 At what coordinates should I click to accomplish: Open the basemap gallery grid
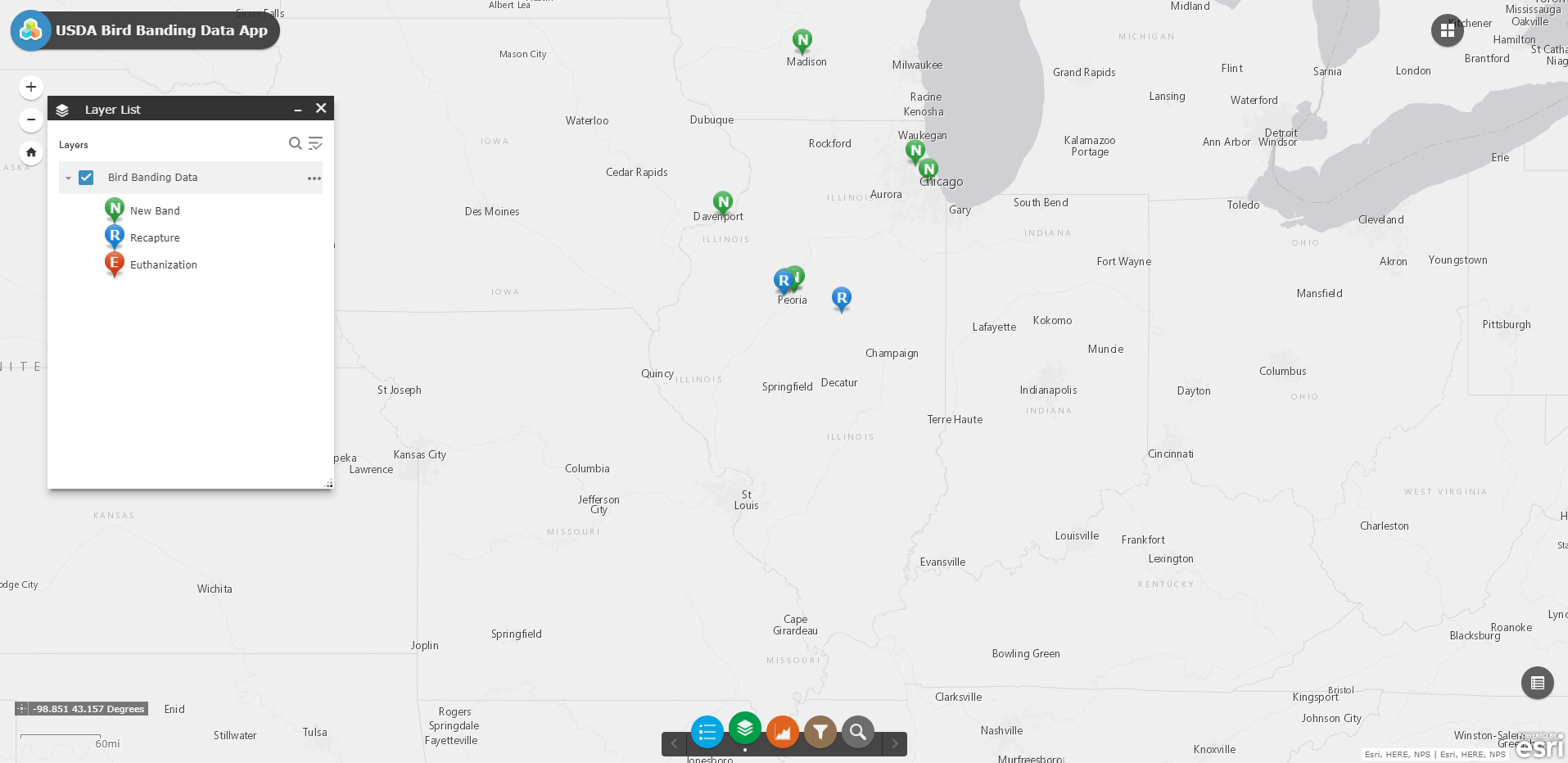[1447, 30]
